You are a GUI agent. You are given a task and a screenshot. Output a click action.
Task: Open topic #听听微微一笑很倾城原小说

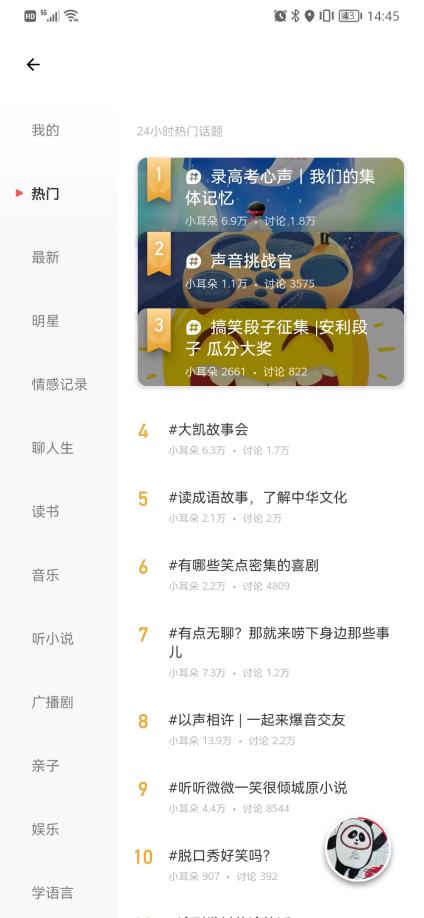[271, 797]
